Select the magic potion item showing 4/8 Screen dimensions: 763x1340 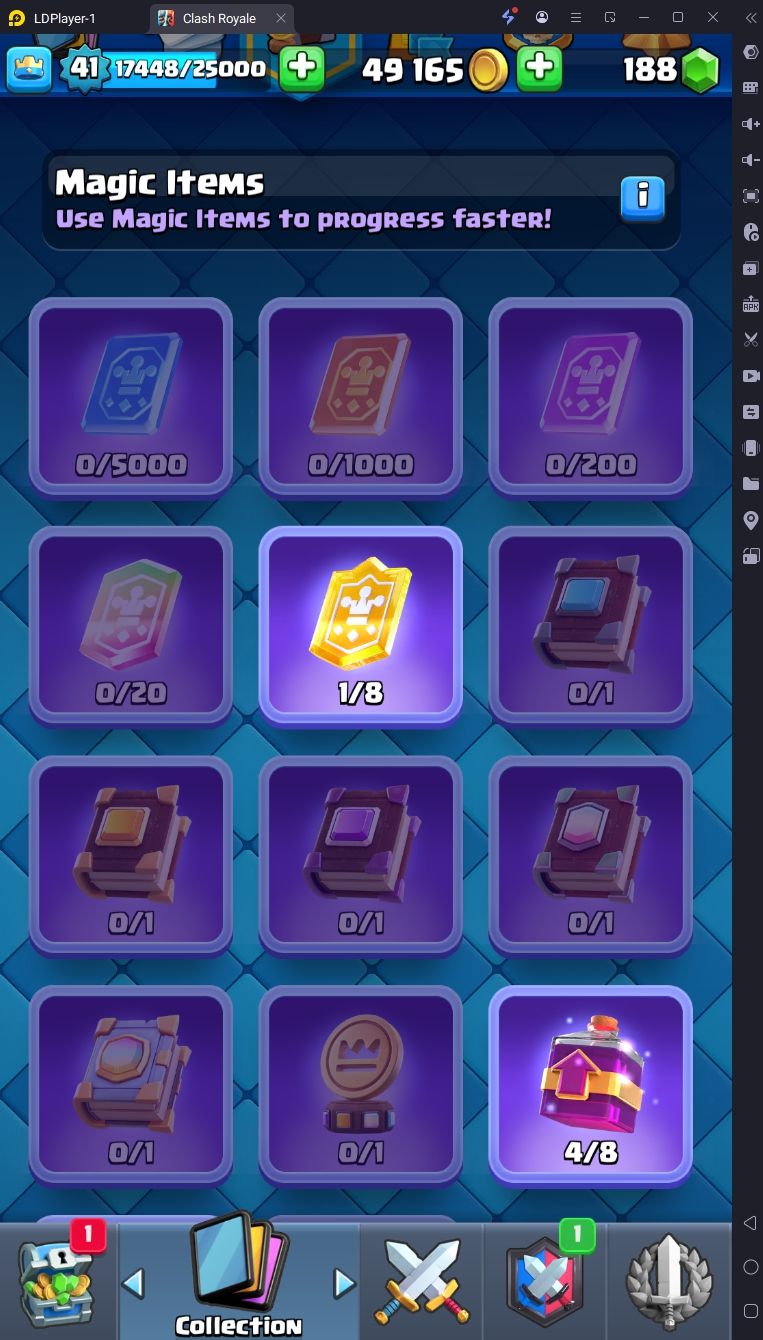pos(590,1083)
